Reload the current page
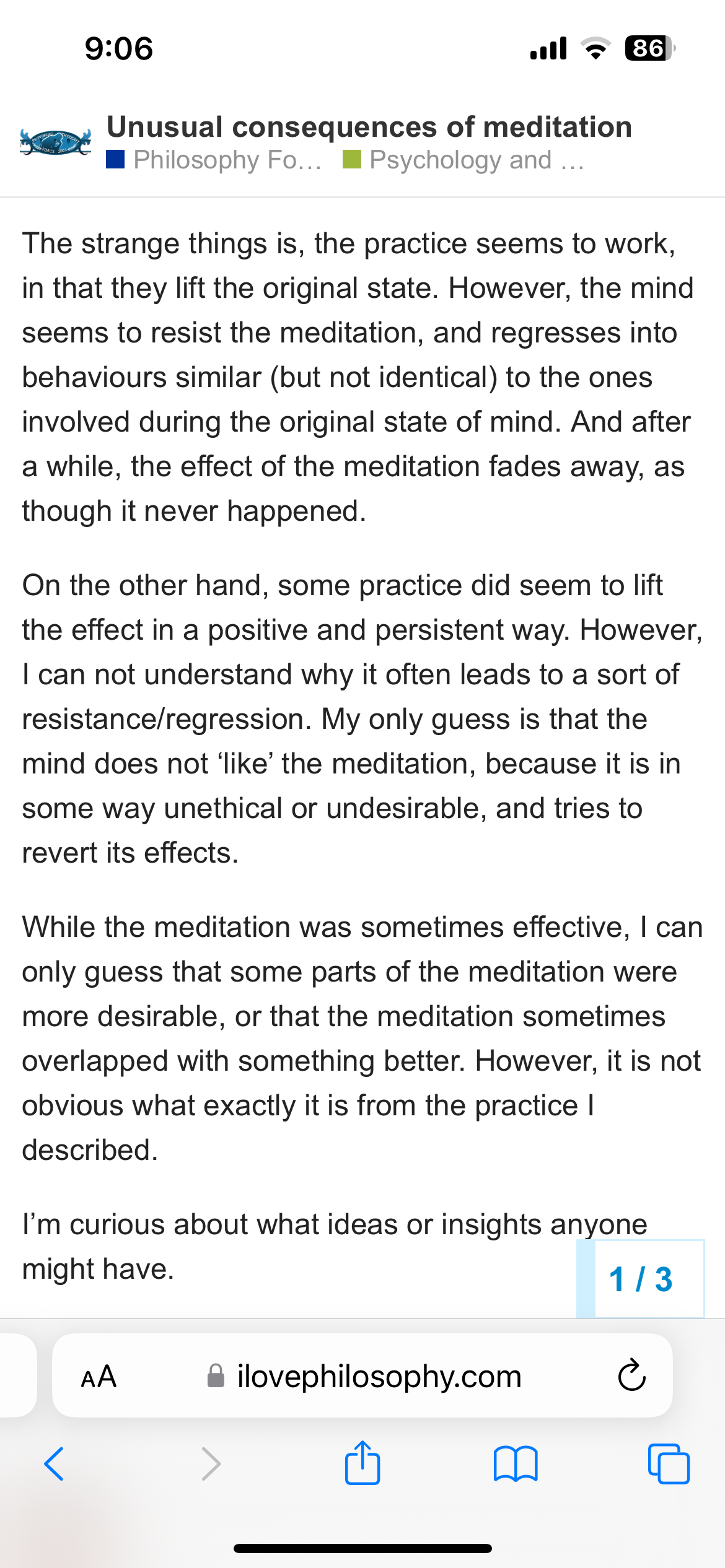 tap(631, 1376)
